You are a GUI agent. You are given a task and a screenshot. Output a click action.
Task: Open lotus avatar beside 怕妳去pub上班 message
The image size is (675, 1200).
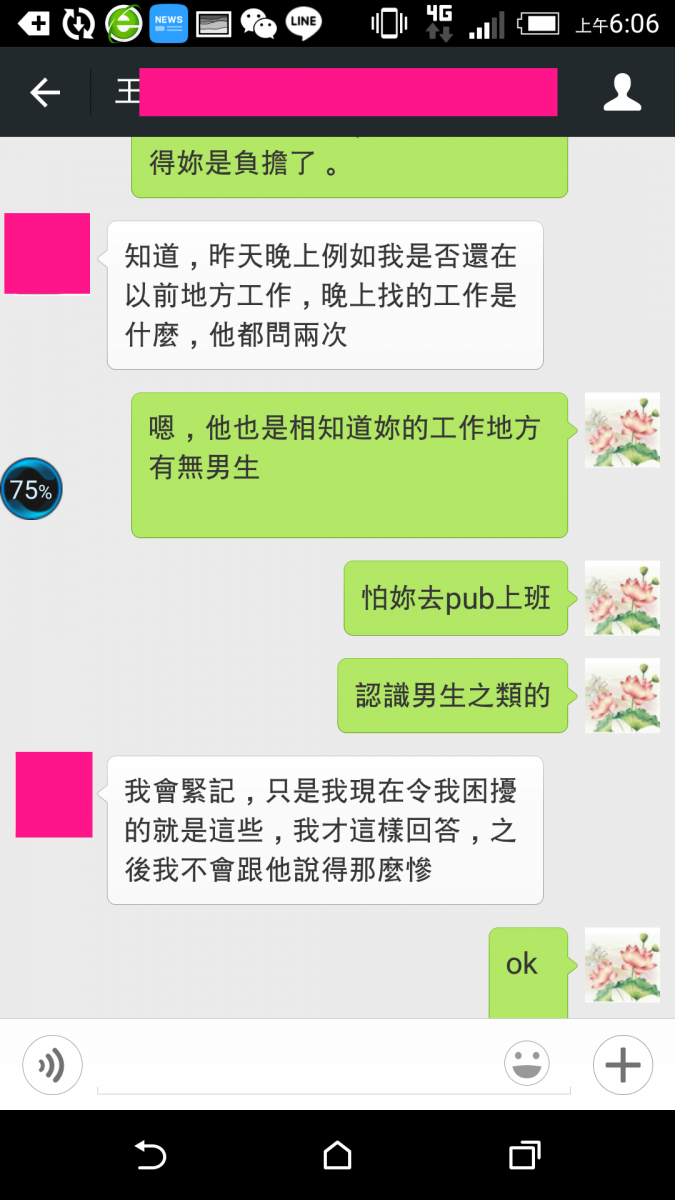(622, 597)
